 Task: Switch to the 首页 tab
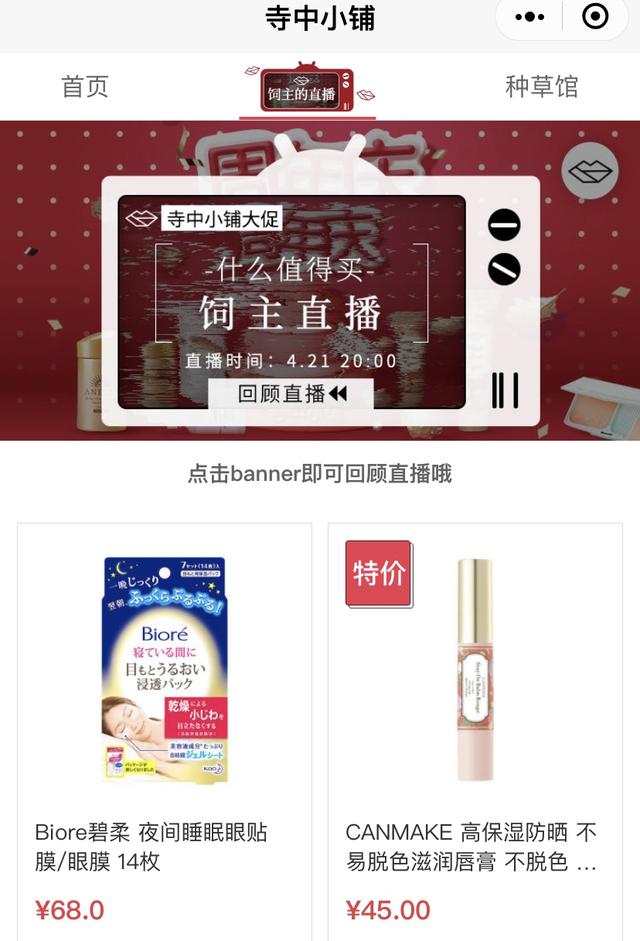point(85,87)
